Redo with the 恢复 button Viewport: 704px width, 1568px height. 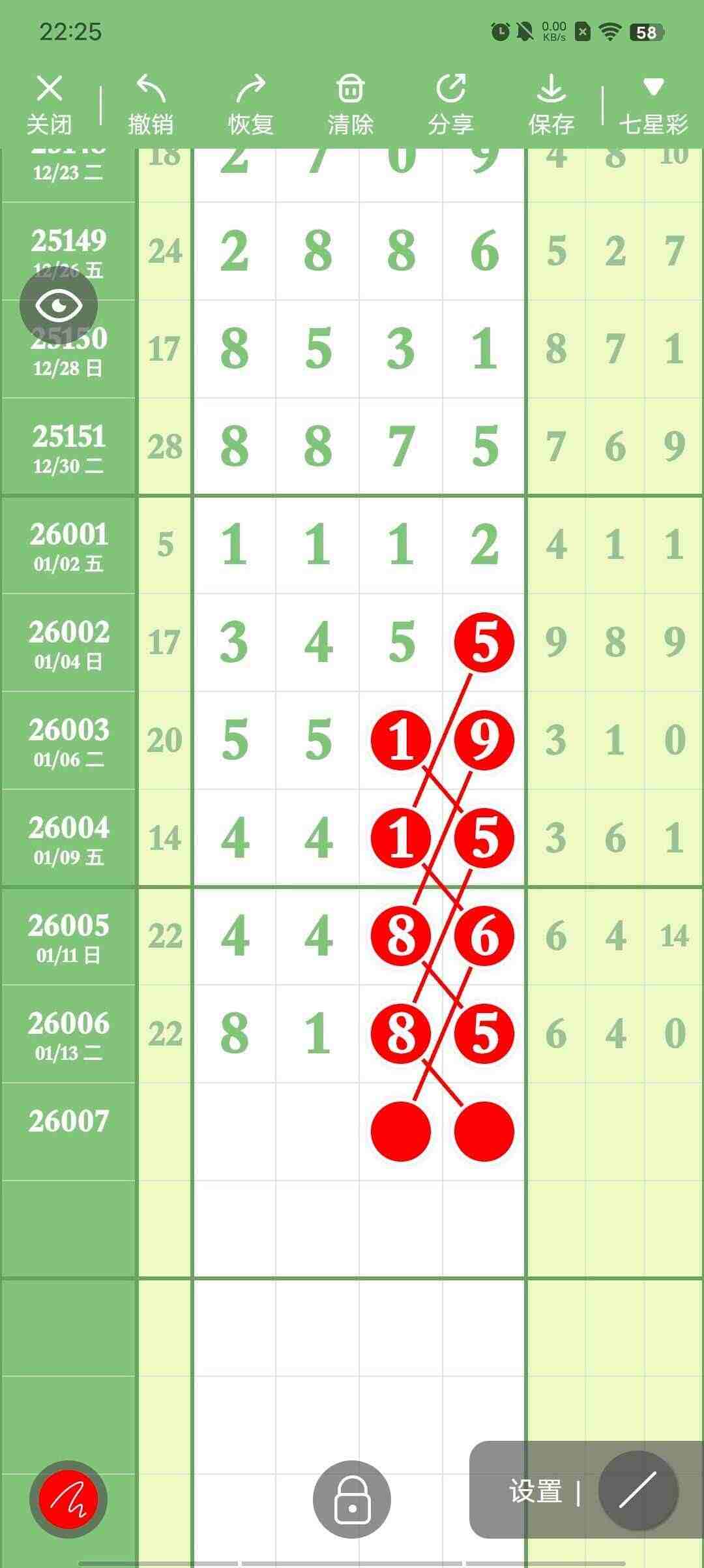250,104
